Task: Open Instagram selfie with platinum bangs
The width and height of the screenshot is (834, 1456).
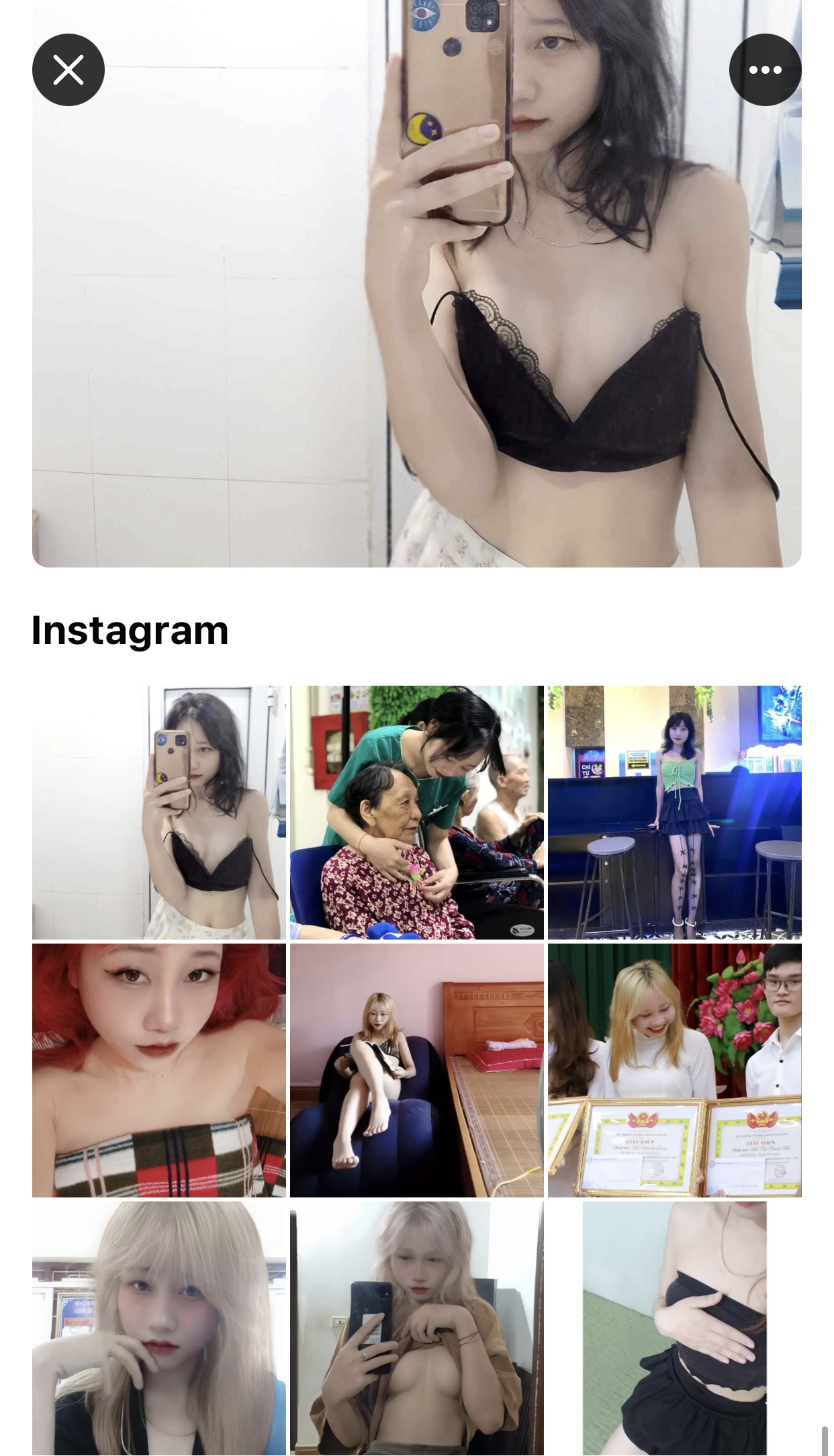Action: click(158, 1328)
